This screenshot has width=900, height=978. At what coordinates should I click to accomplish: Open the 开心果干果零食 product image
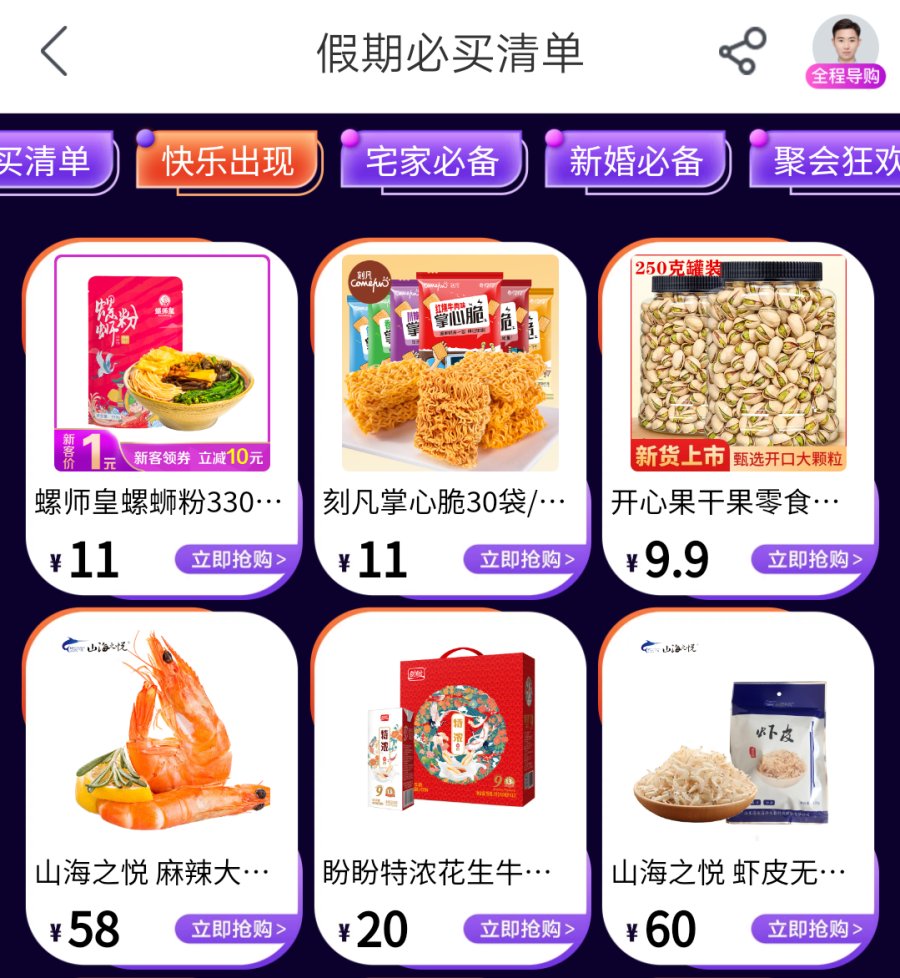point(738,363)
